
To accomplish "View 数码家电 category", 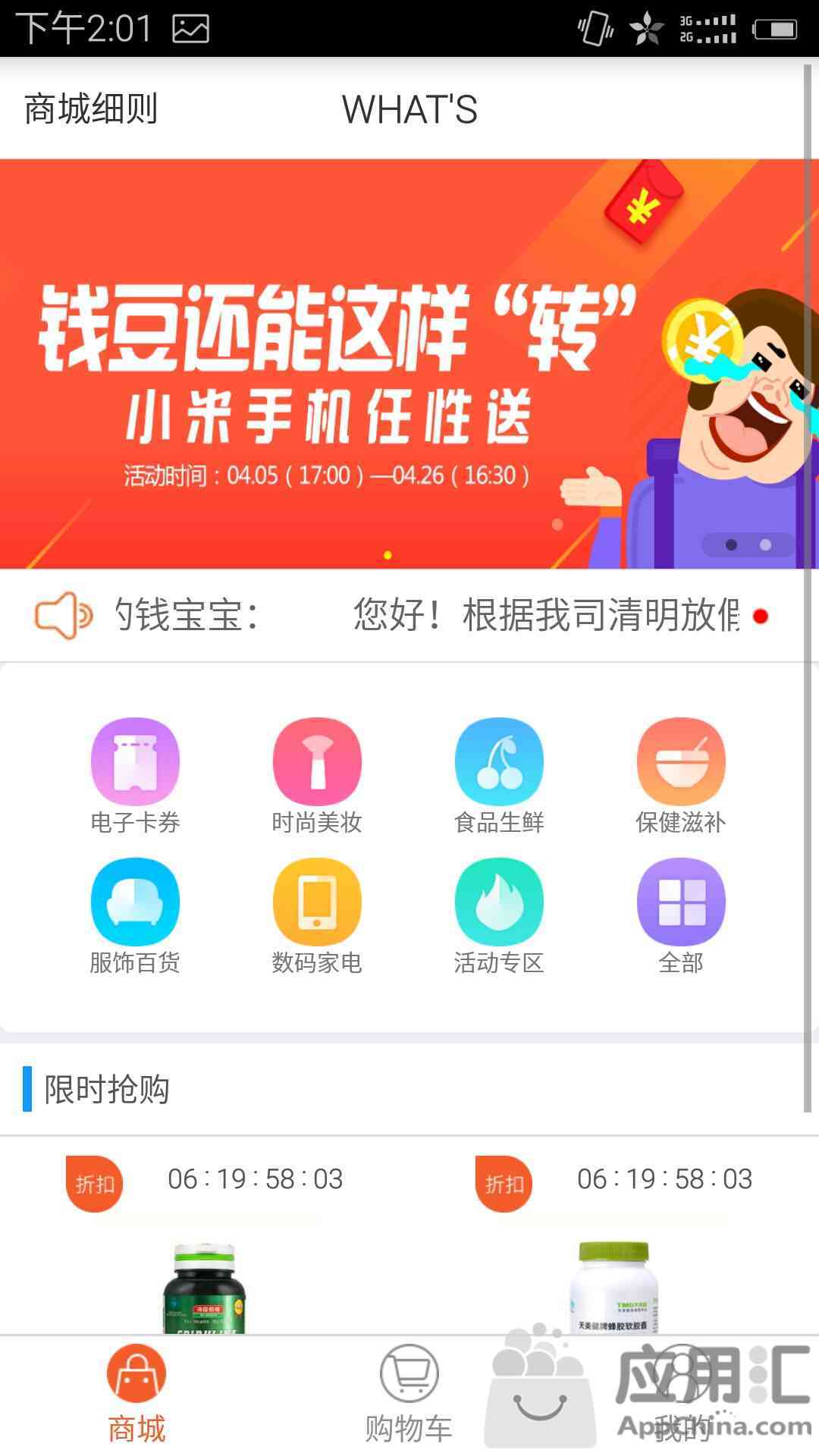I will pos(317,902).
